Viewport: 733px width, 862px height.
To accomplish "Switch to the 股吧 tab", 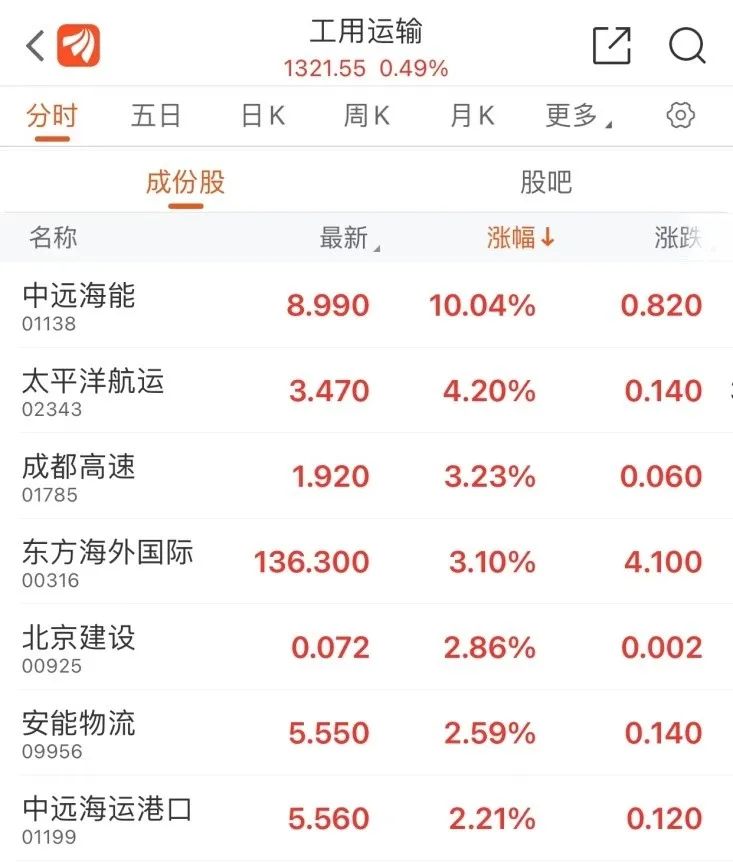I will 546,183.
